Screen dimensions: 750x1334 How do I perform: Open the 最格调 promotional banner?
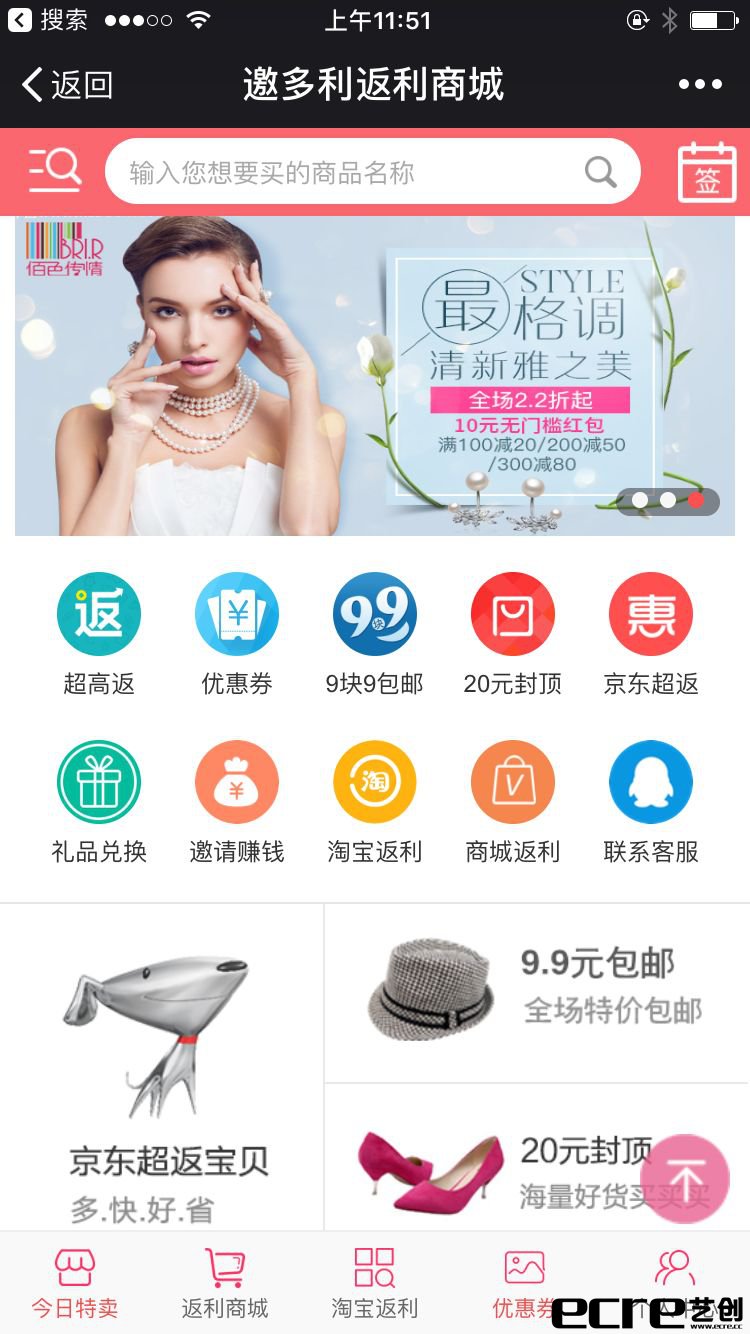click(375, 376)
